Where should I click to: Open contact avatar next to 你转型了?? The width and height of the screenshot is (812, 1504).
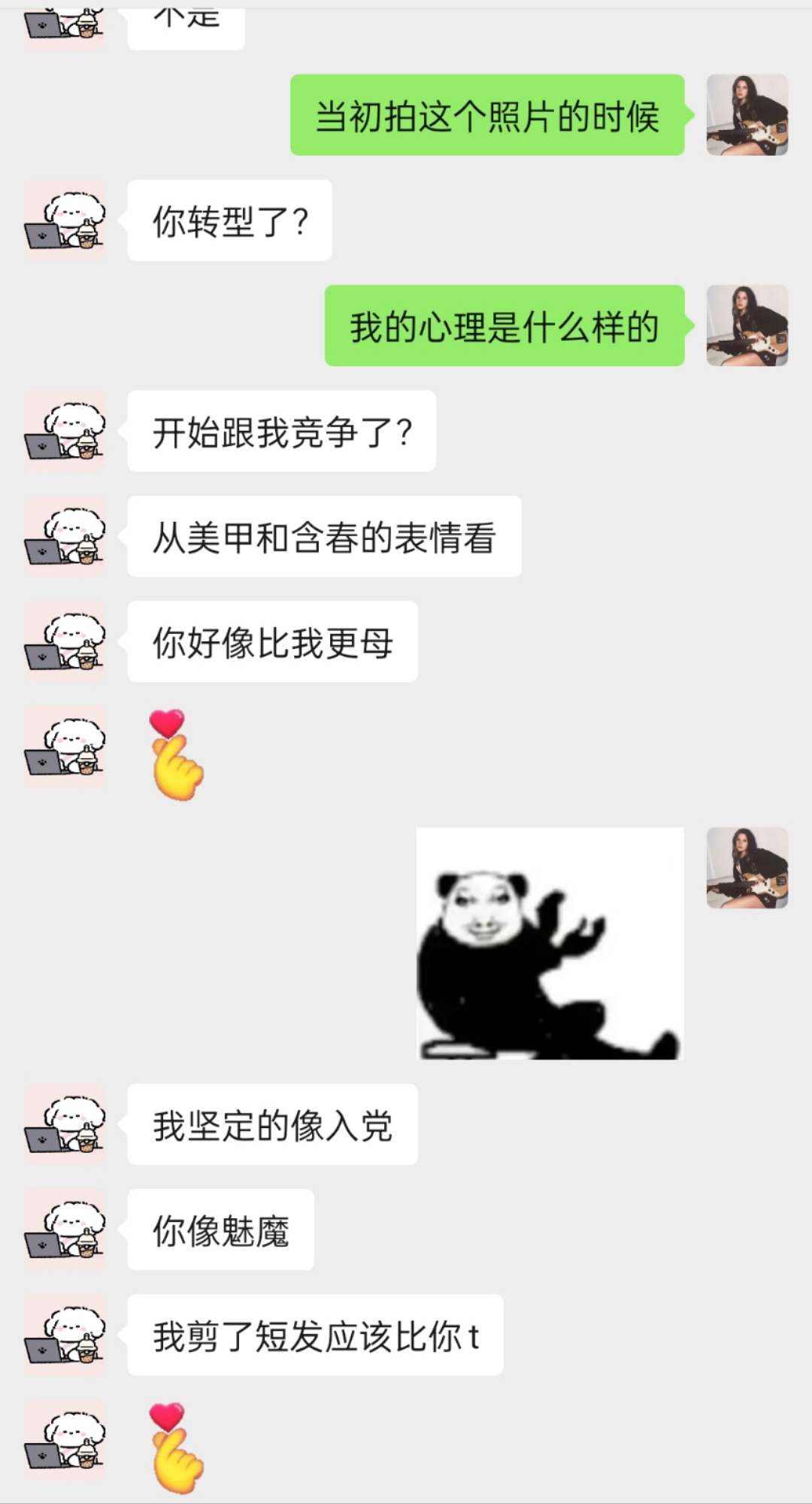pyautogui.click(x=65, y=220)
